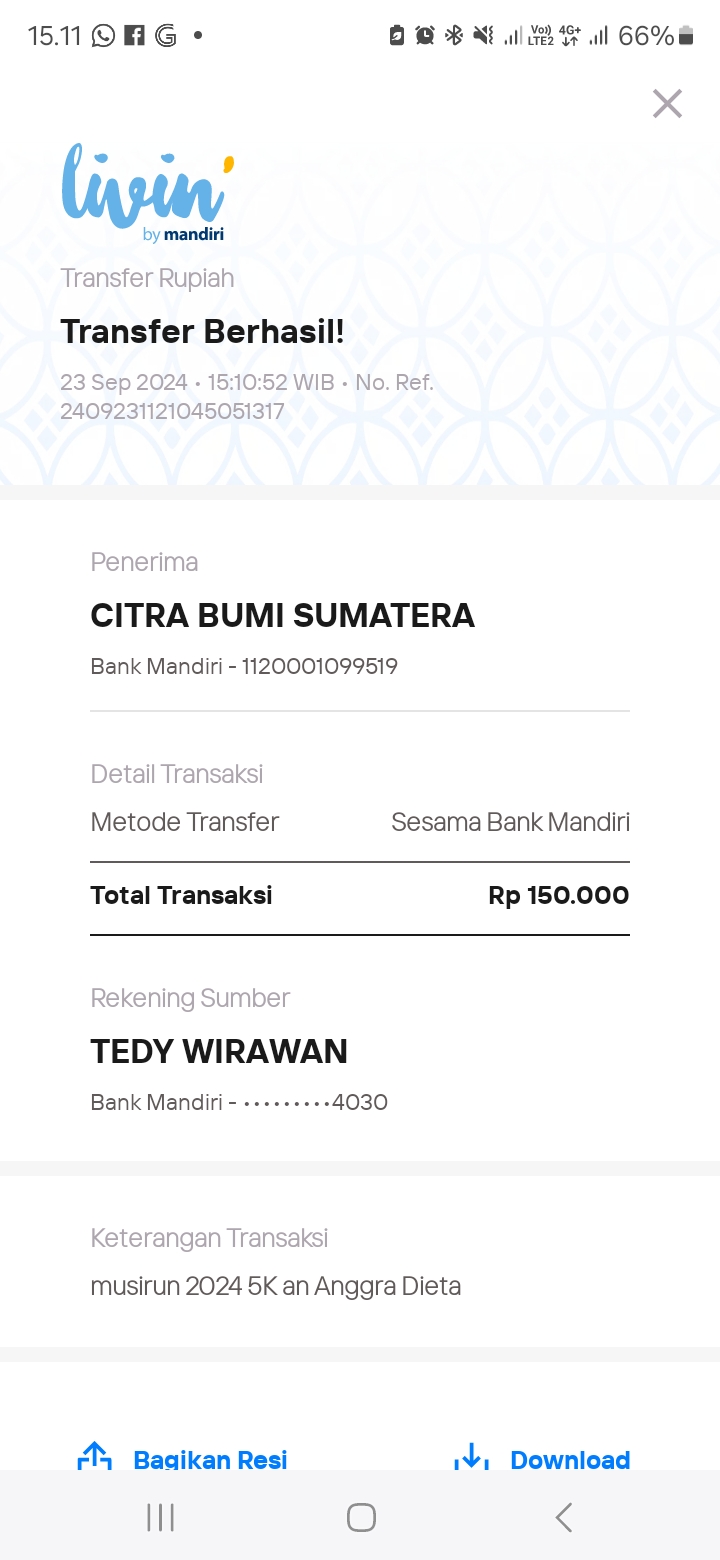The image size is (720, 1560).
Task: Open recent apps from the navigation bar
Action: pyautogui.click(x=160, y=1517)
